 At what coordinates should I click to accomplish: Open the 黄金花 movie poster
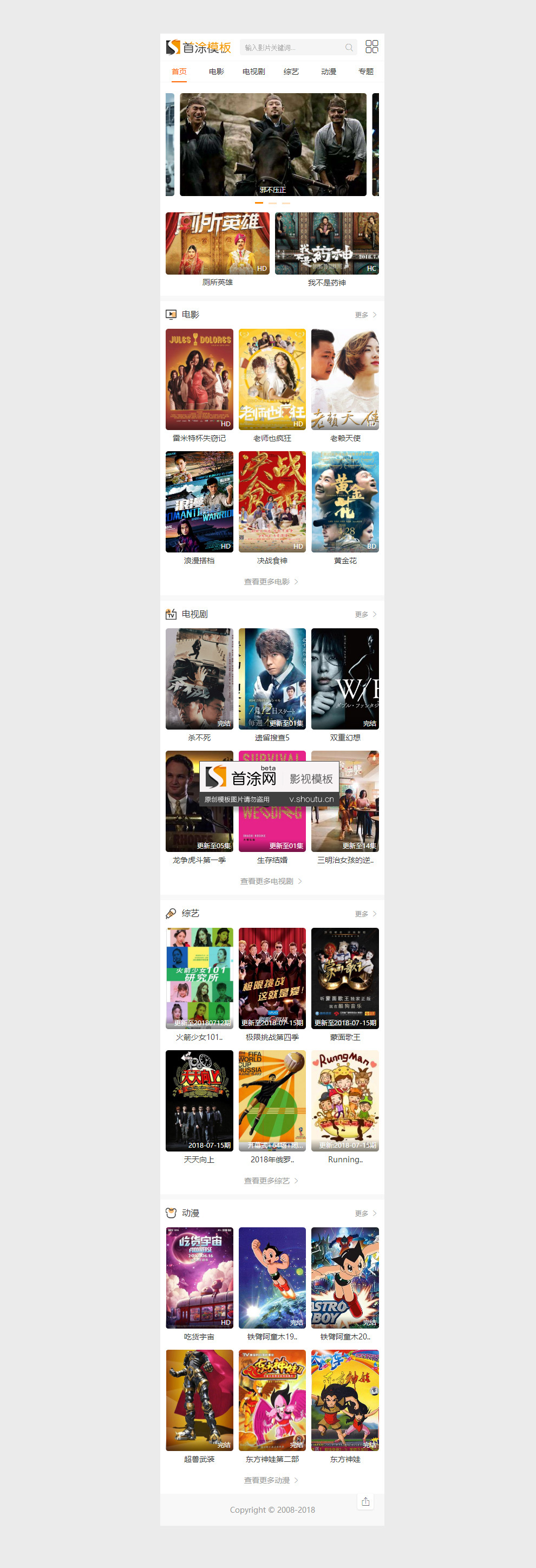(345, 502)
